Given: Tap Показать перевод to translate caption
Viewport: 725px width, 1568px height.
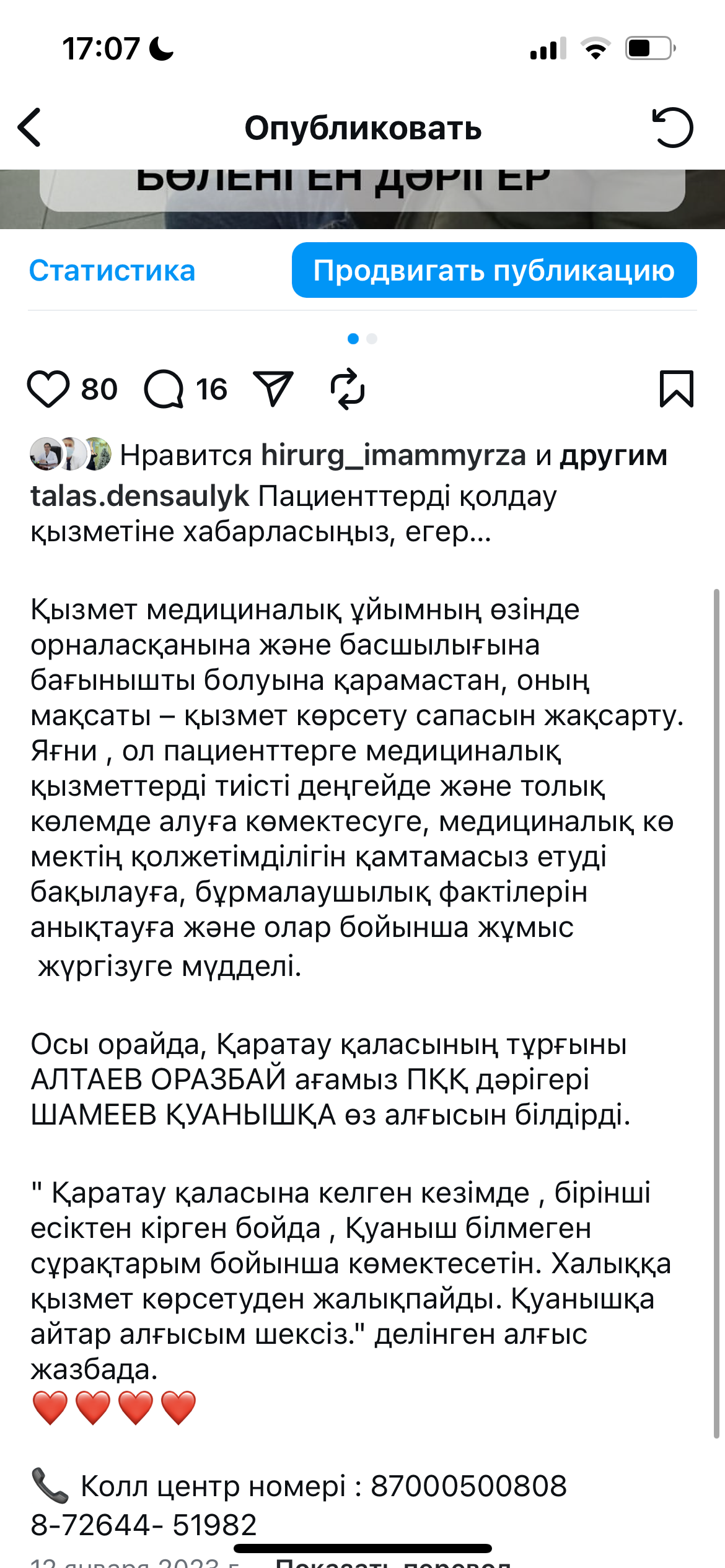Looking at the screenshot, I should pyautogui.click(x=393, y=1563).
